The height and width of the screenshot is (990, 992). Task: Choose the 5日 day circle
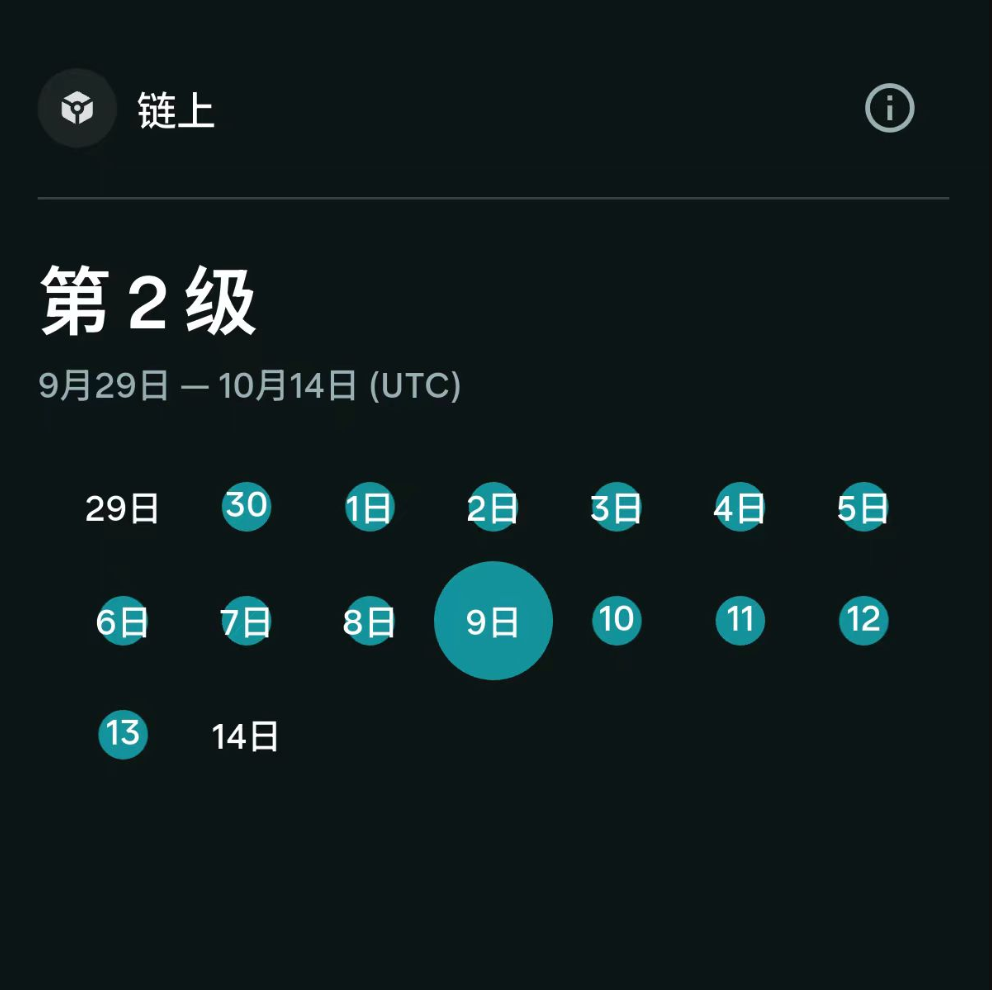coord(863,507)
